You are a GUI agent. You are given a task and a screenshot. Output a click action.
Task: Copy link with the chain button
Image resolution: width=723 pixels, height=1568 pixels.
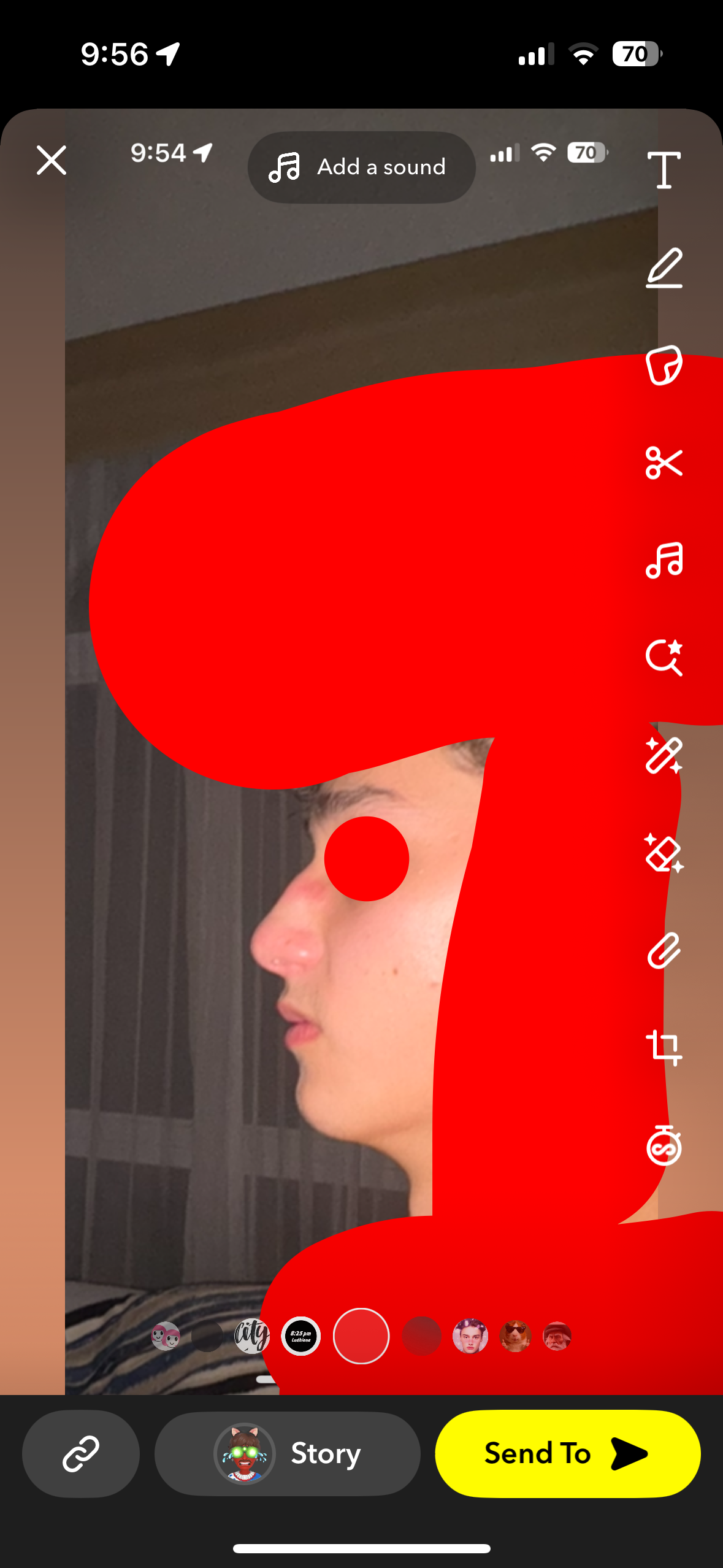pyautogui.click(x=81, y=1453)
